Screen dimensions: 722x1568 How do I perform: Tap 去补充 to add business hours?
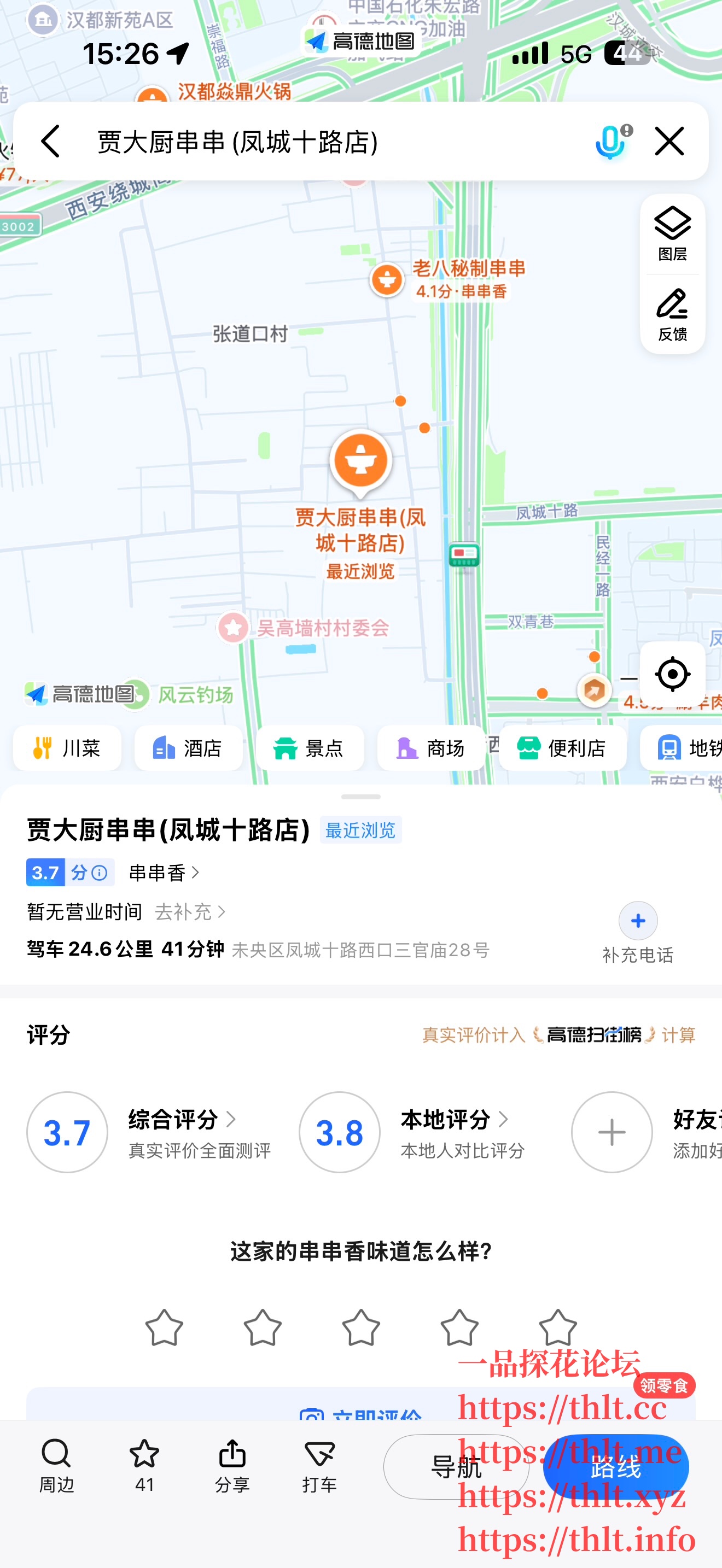pyautogui.click(x=190, y=911)
